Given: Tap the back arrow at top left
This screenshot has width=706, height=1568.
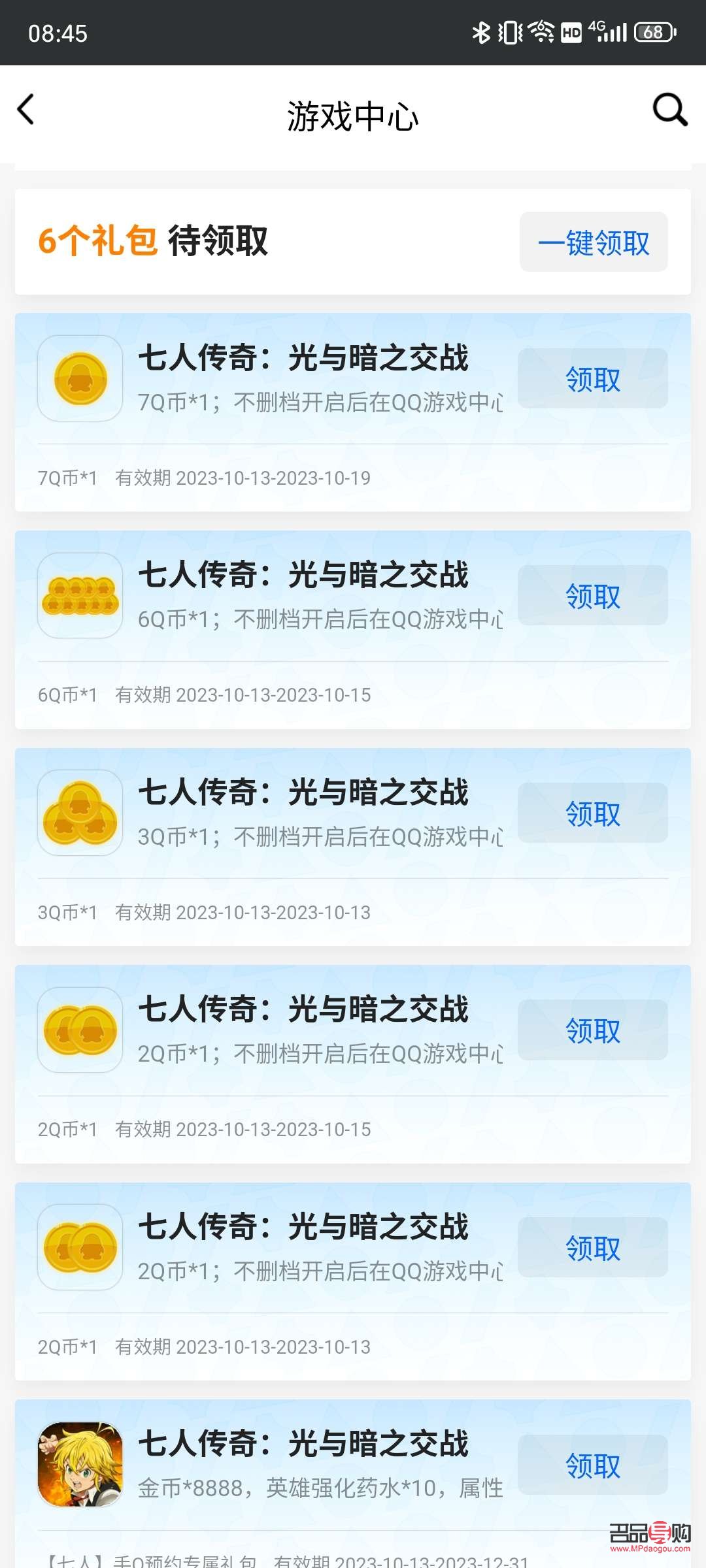Looking at the screenshot, I should pos(27,110).
